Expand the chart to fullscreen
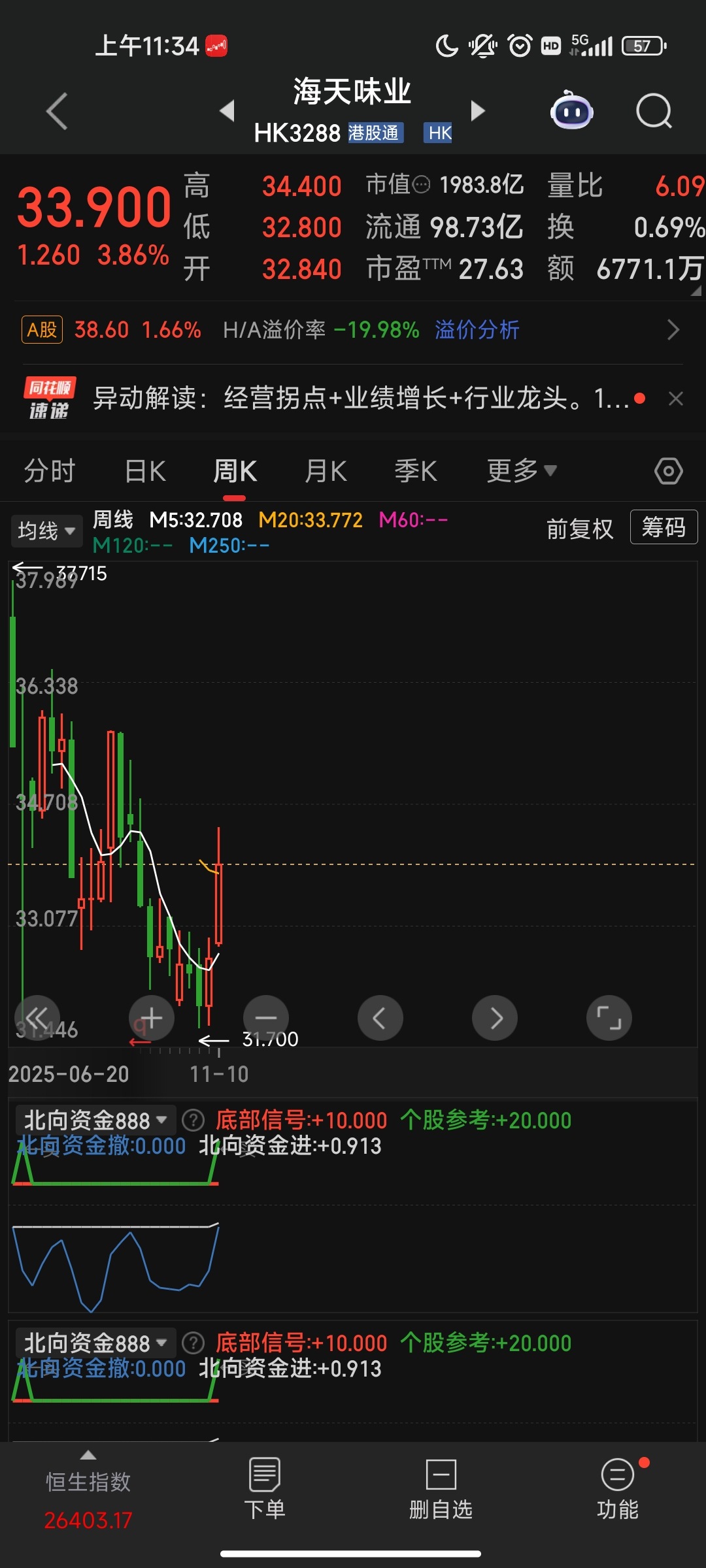This screenshot has height=1568, width=706. click(x=609, y=1018)
